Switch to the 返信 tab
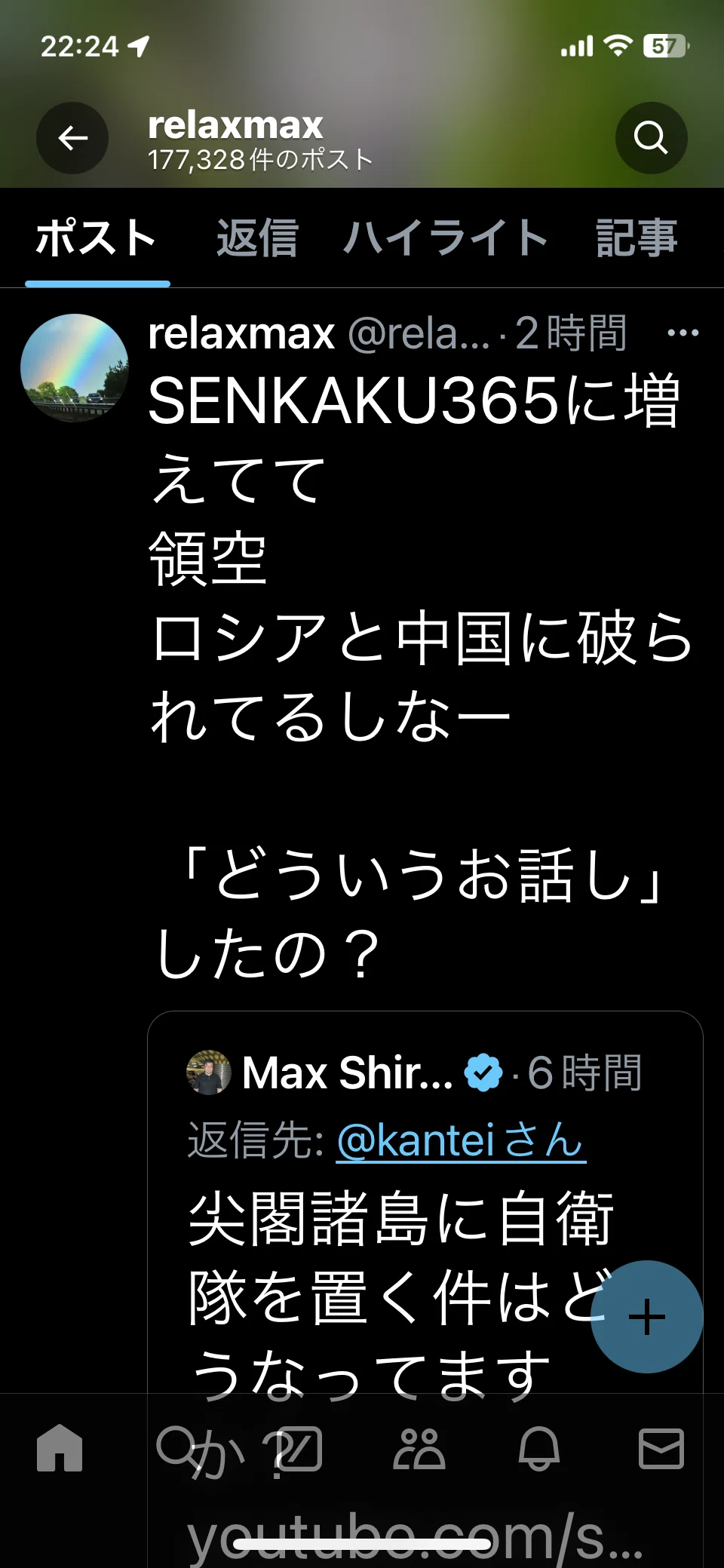The width and height of the screenshot is (724, 1568). tap(257, 238)
